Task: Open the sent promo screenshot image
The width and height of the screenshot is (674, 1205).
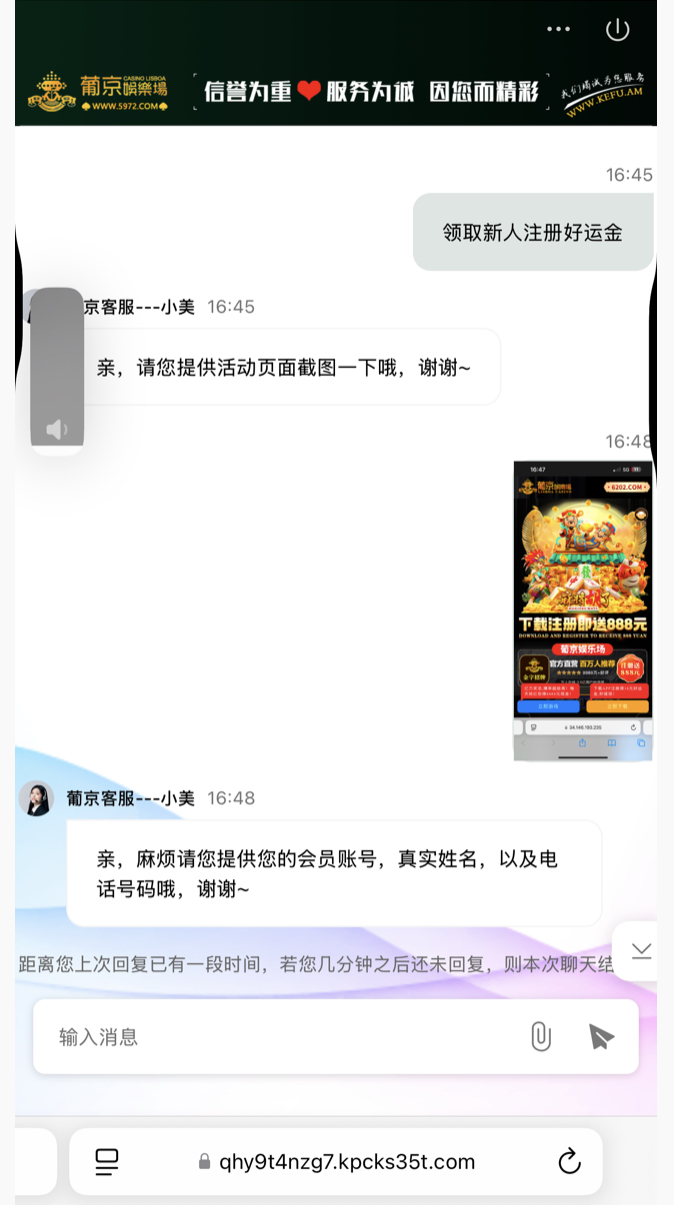Action: [583, 610]
